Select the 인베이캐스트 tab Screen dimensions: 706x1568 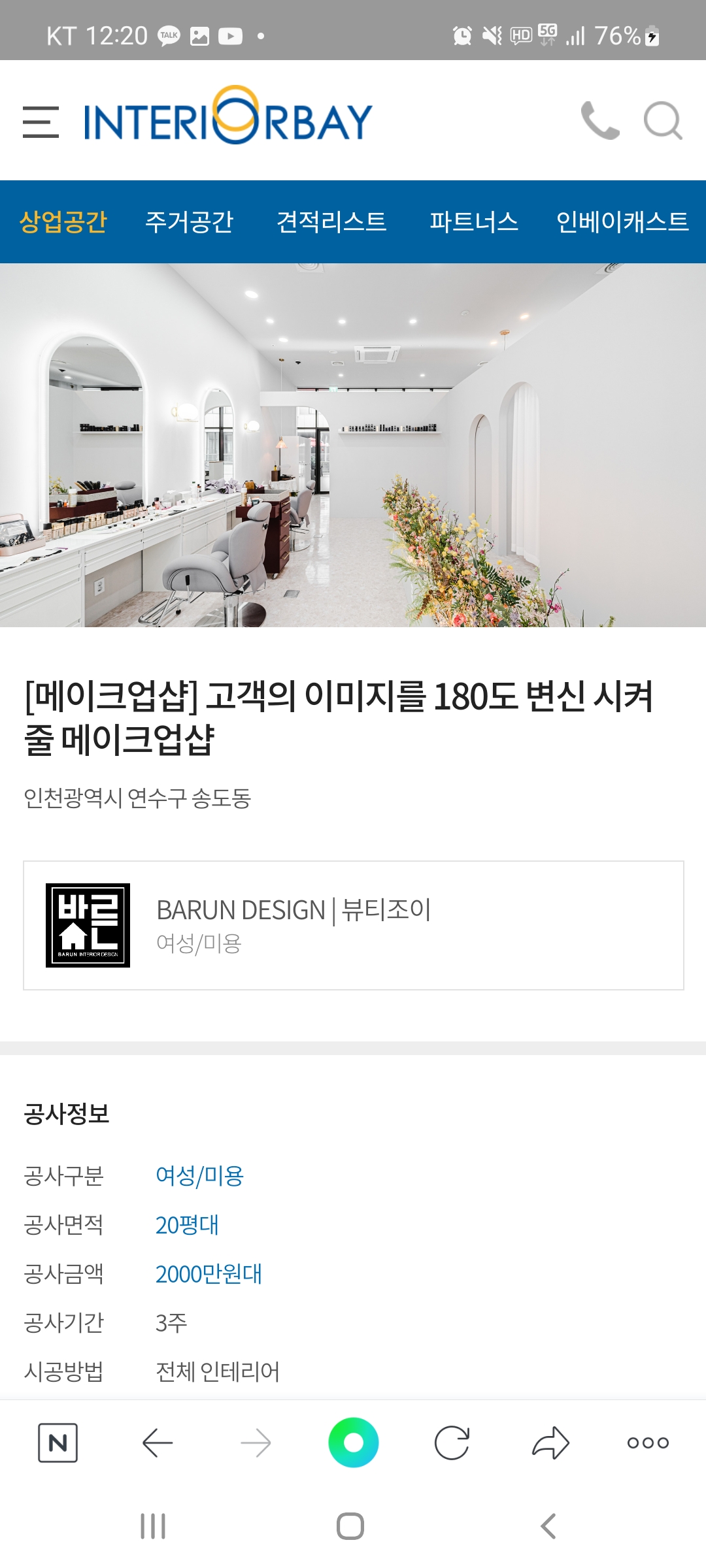[x=622, y=221]
